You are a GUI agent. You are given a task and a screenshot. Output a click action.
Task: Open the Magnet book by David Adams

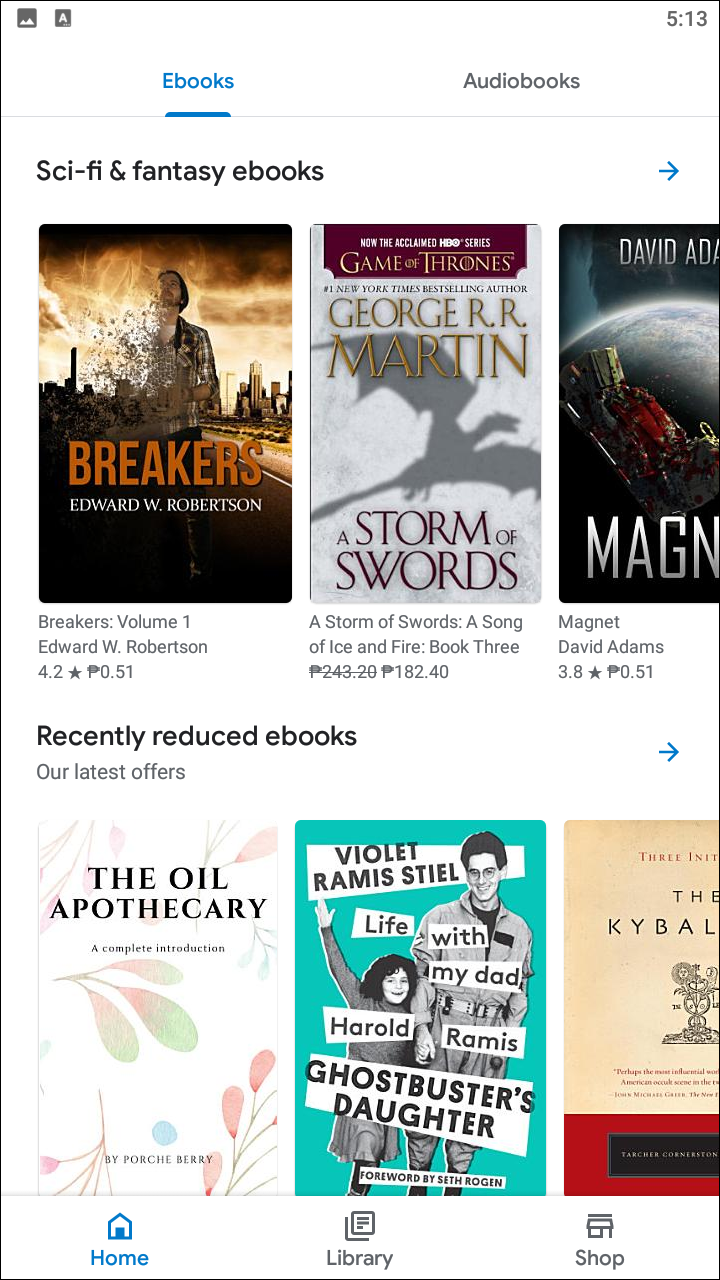pos(639,413)
